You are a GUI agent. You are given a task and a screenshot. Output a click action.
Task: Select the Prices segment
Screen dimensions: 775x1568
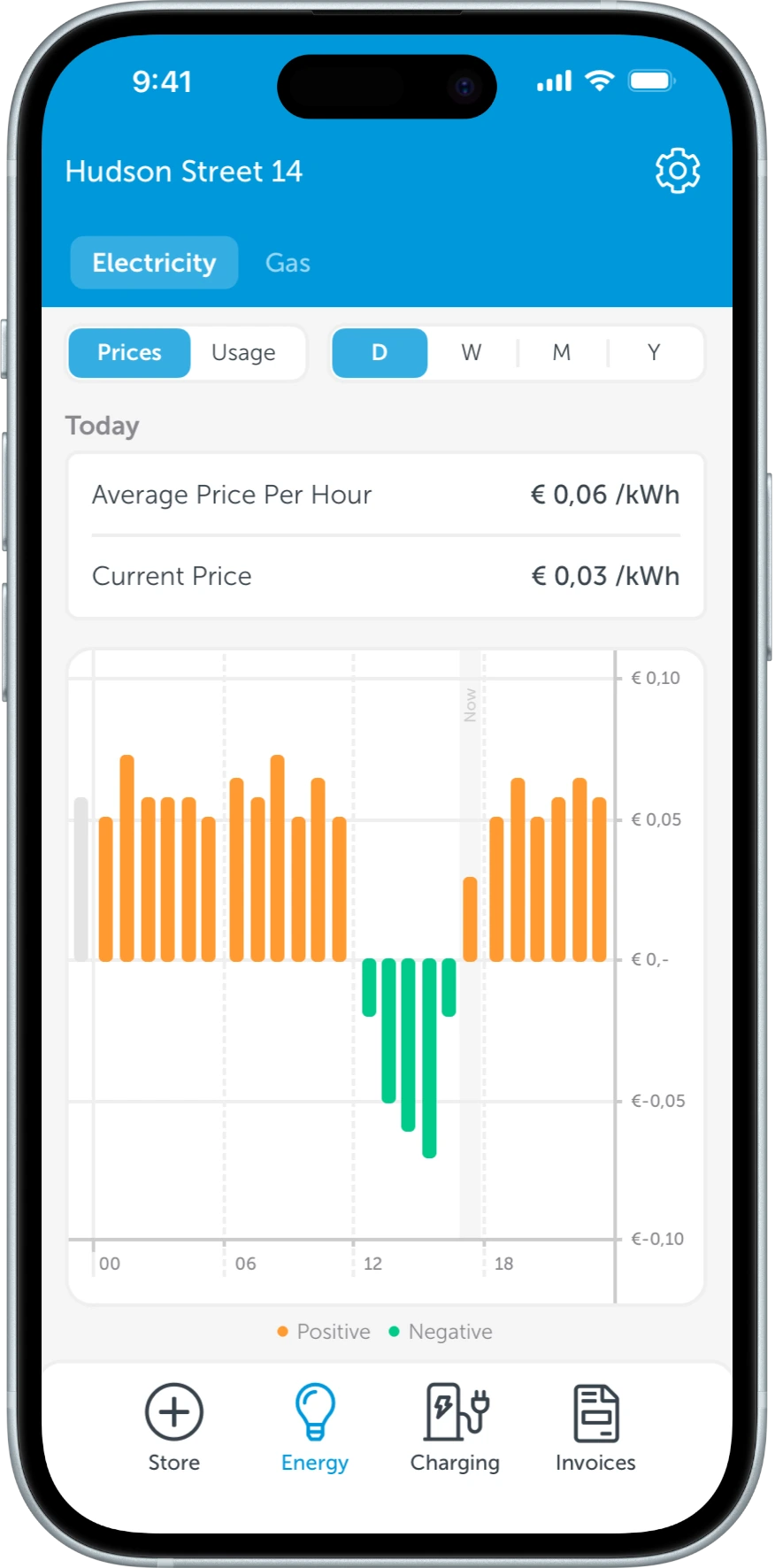(x=129, y=352)
